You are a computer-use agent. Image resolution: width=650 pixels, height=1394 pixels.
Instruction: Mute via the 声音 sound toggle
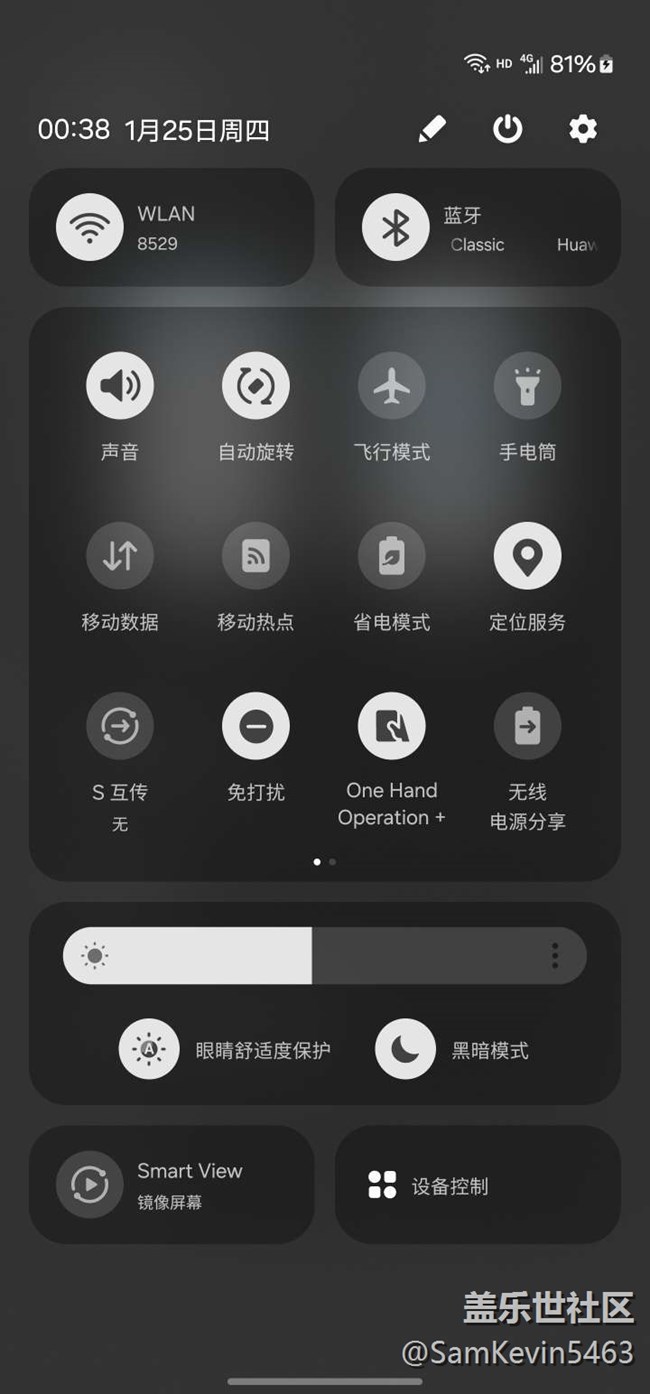click(x=120, y=385)
